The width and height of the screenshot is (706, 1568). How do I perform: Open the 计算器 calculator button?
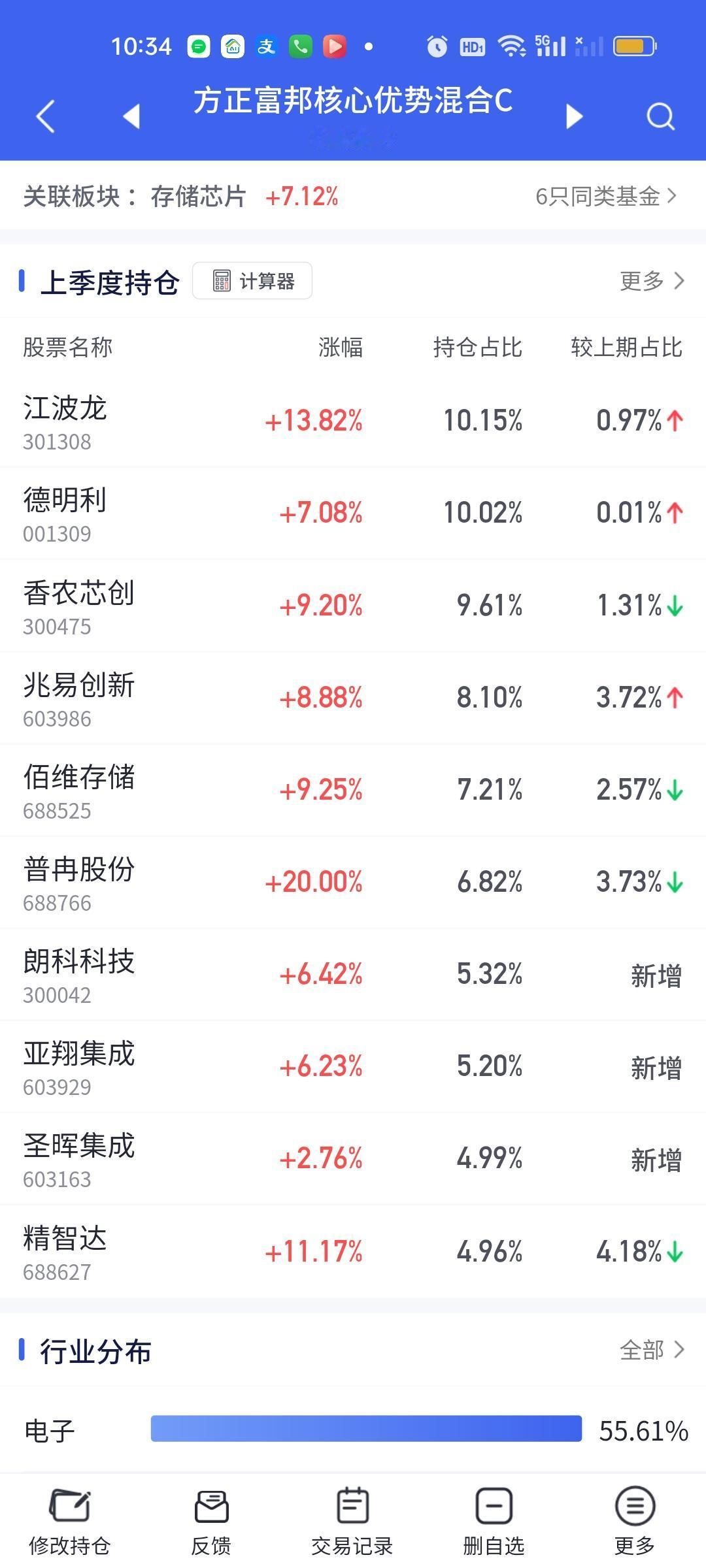point(252,281)
